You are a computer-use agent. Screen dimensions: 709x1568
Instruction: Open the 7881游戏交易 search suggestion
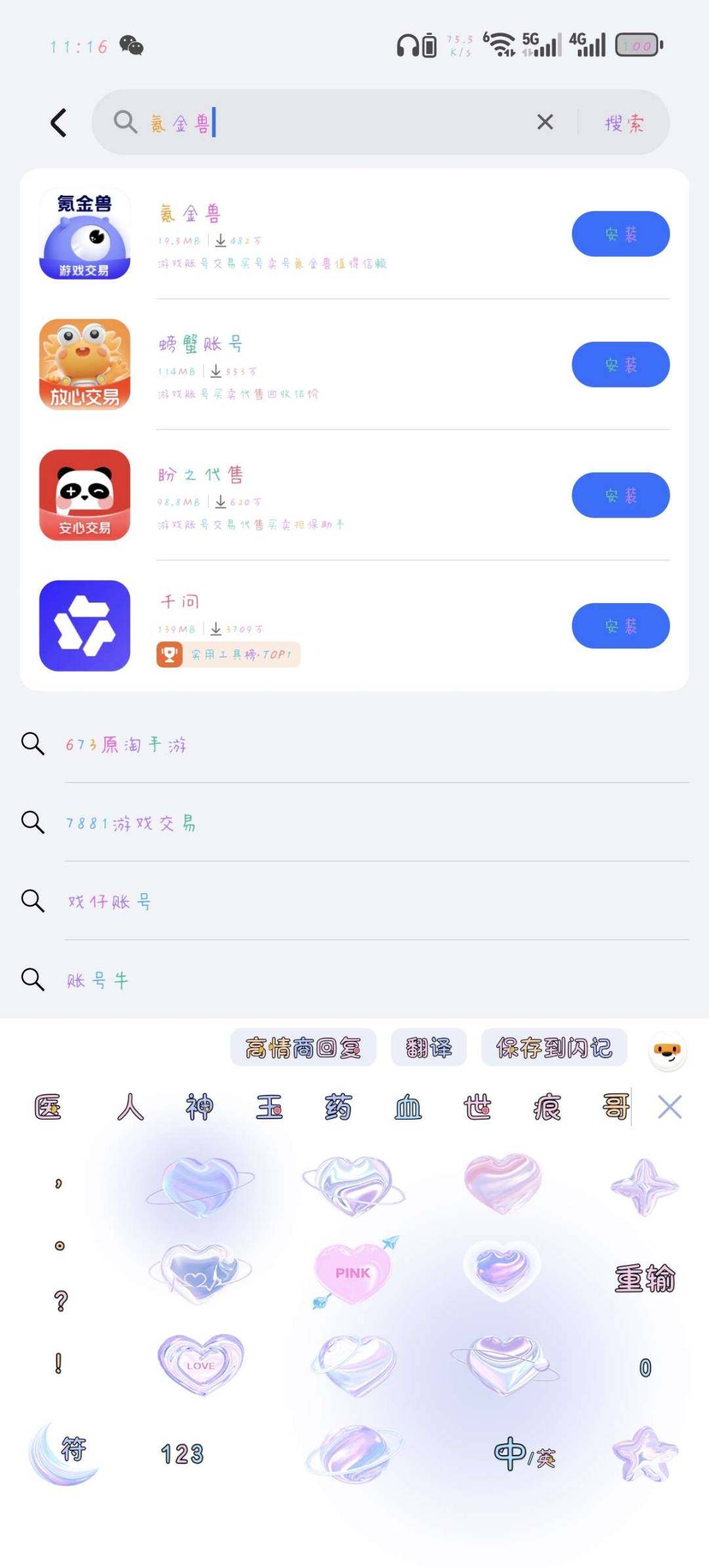(x=131, y=822)
